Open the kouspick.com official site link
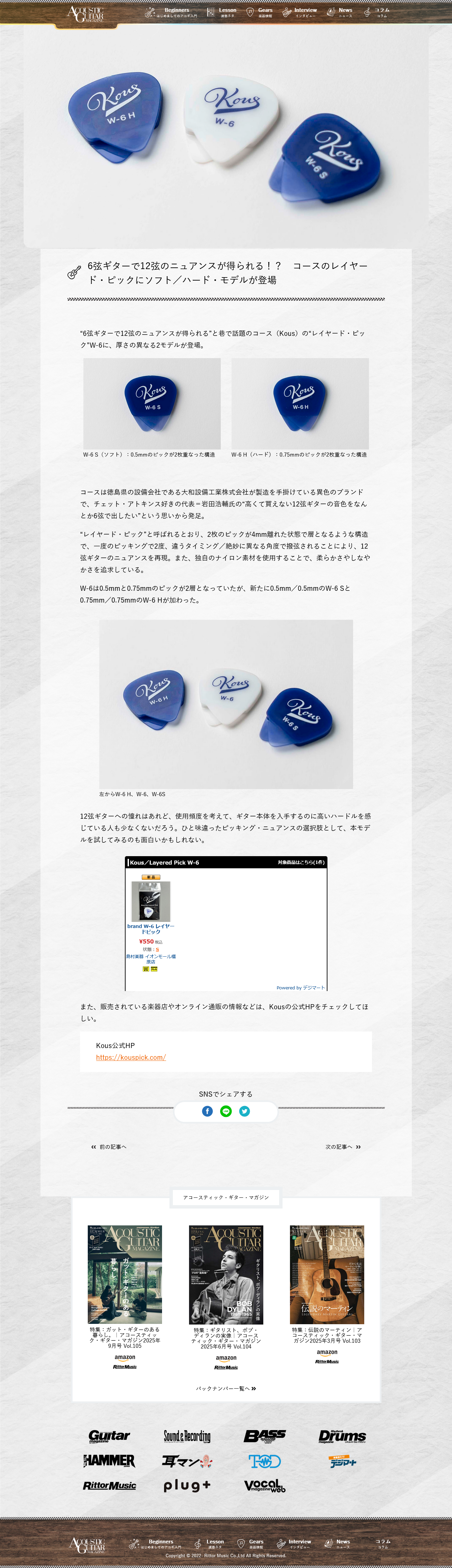 tap(130, 1057)
